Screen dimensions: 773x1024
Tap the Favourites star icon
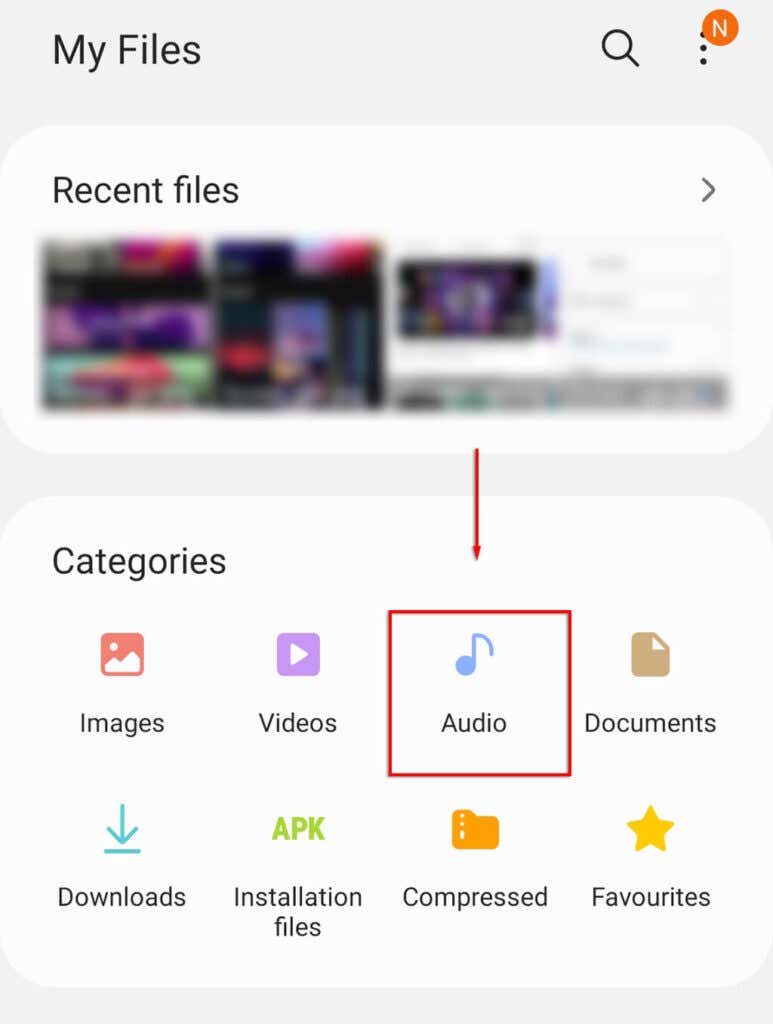pos(650,828)
